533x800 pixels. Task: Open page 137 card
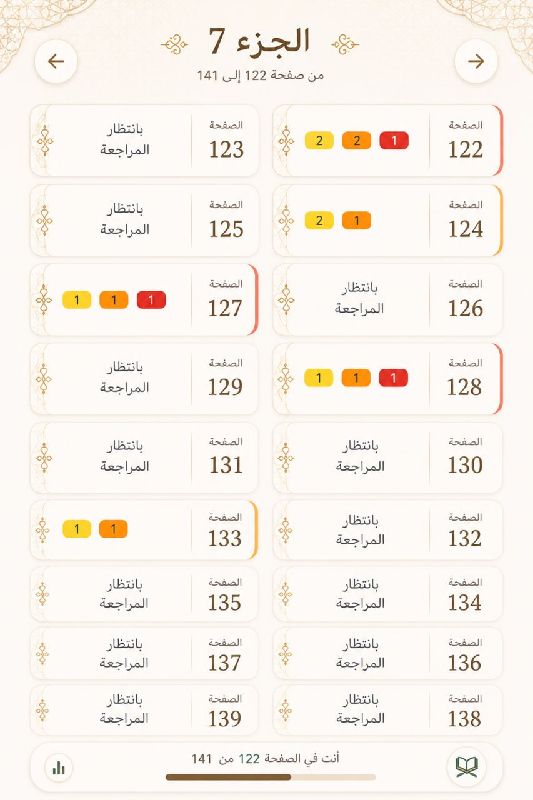(x=144, y=654)
